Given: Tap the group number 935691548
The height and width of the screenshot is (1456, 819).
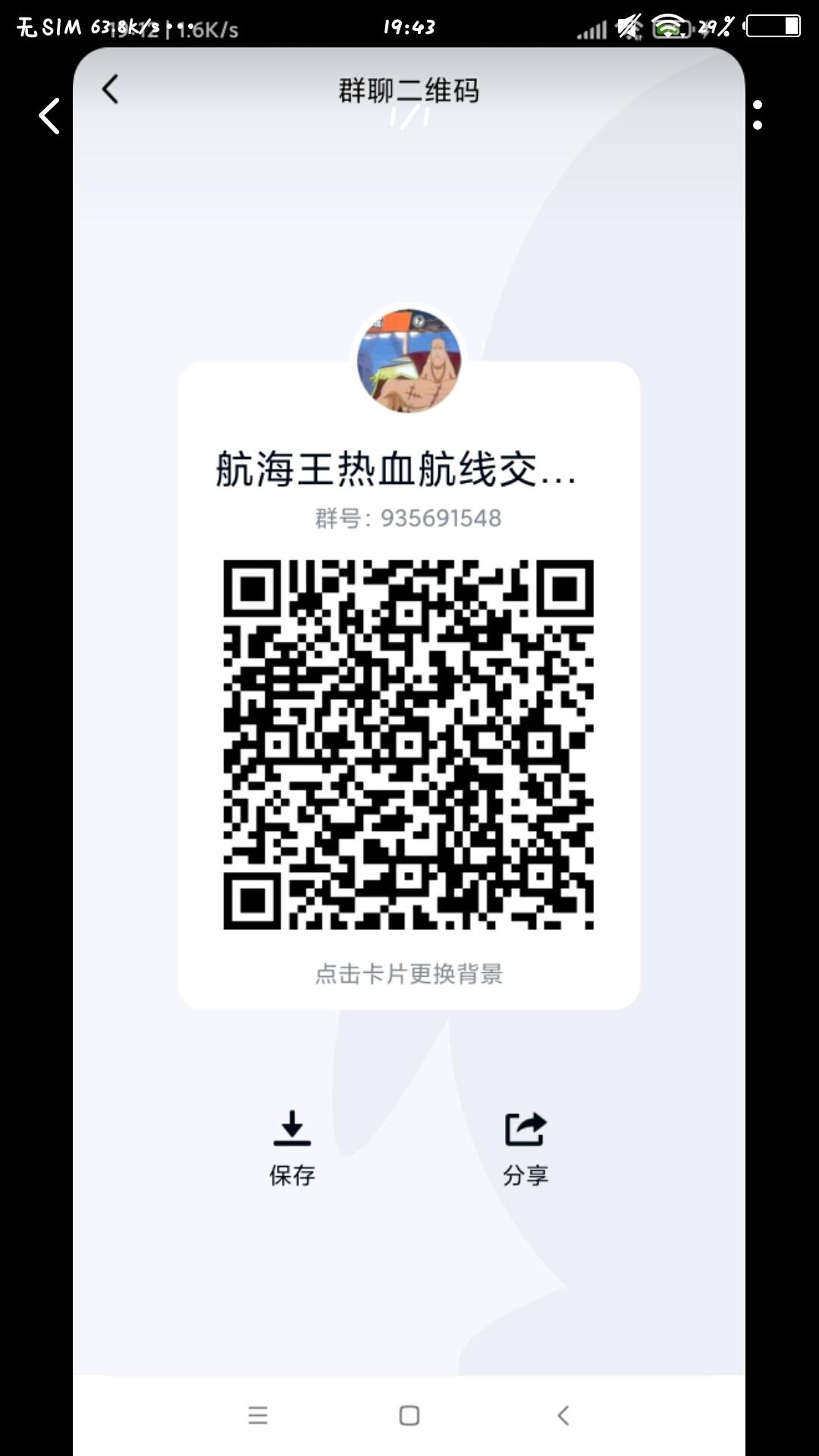Looking at the screenshot, I should coord(409,519).
